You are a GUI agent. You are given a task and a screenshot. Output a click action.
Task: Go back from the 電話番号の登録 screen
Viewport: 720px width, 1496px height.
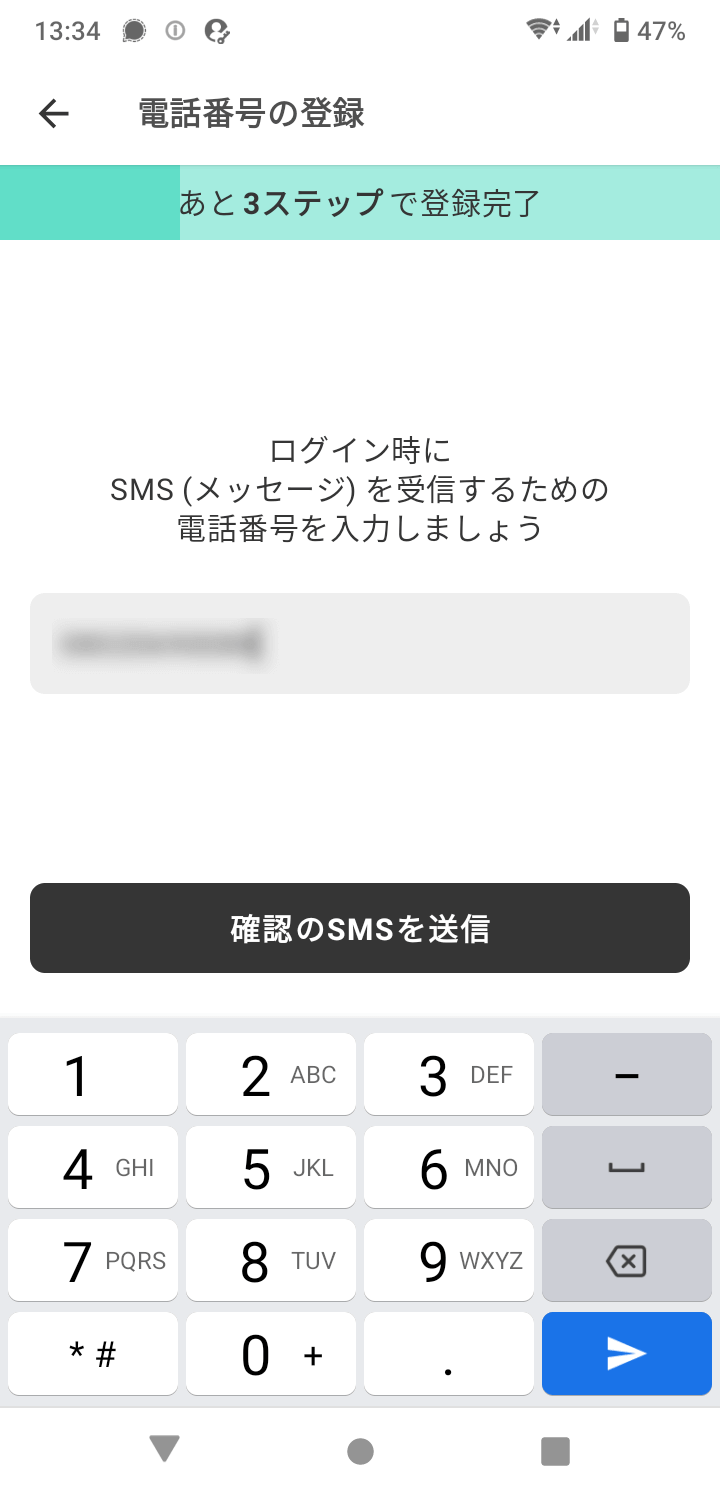point(54,114)
